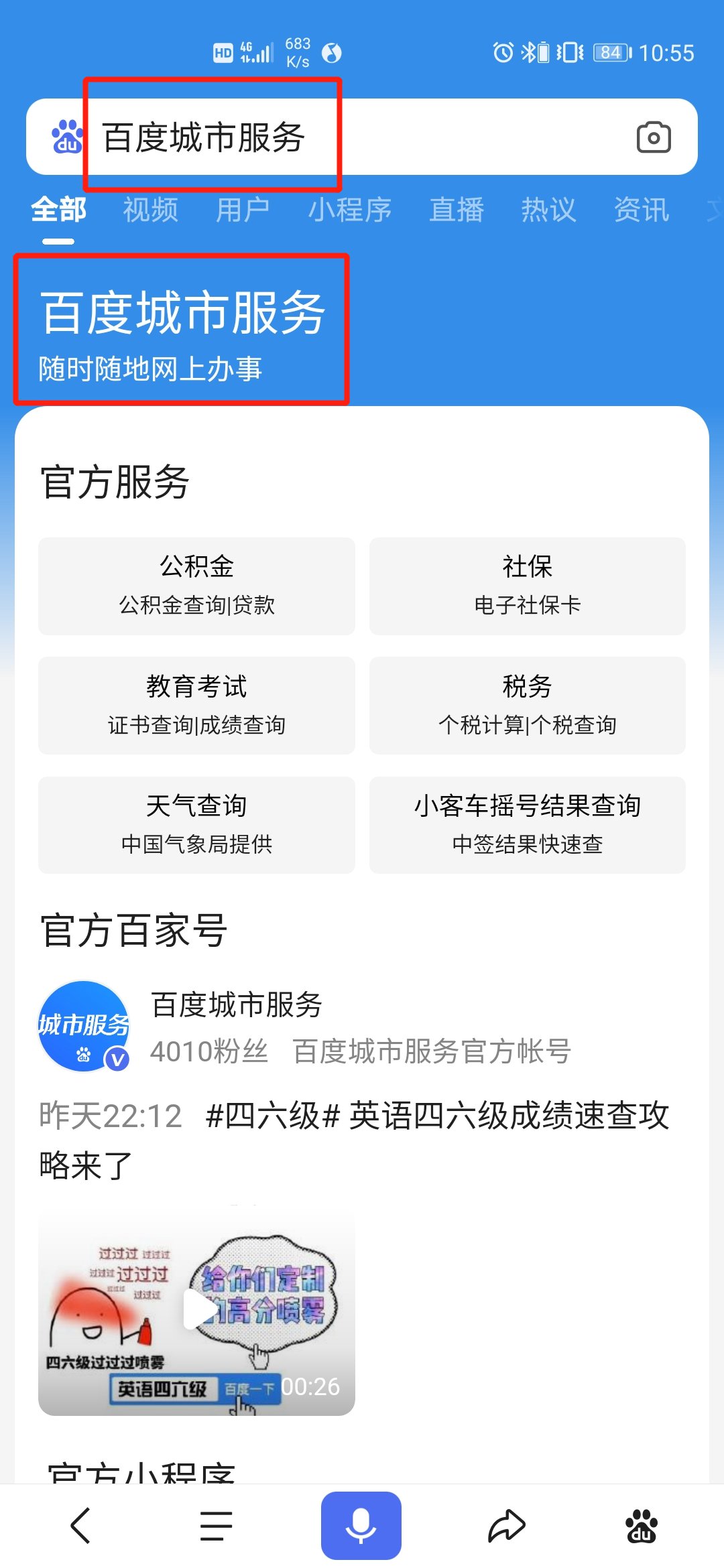Image resolution: width=724 pixels, height=1568 pixels.
Task: Switch to the 用户 tab
Action: tap(243, 210)
